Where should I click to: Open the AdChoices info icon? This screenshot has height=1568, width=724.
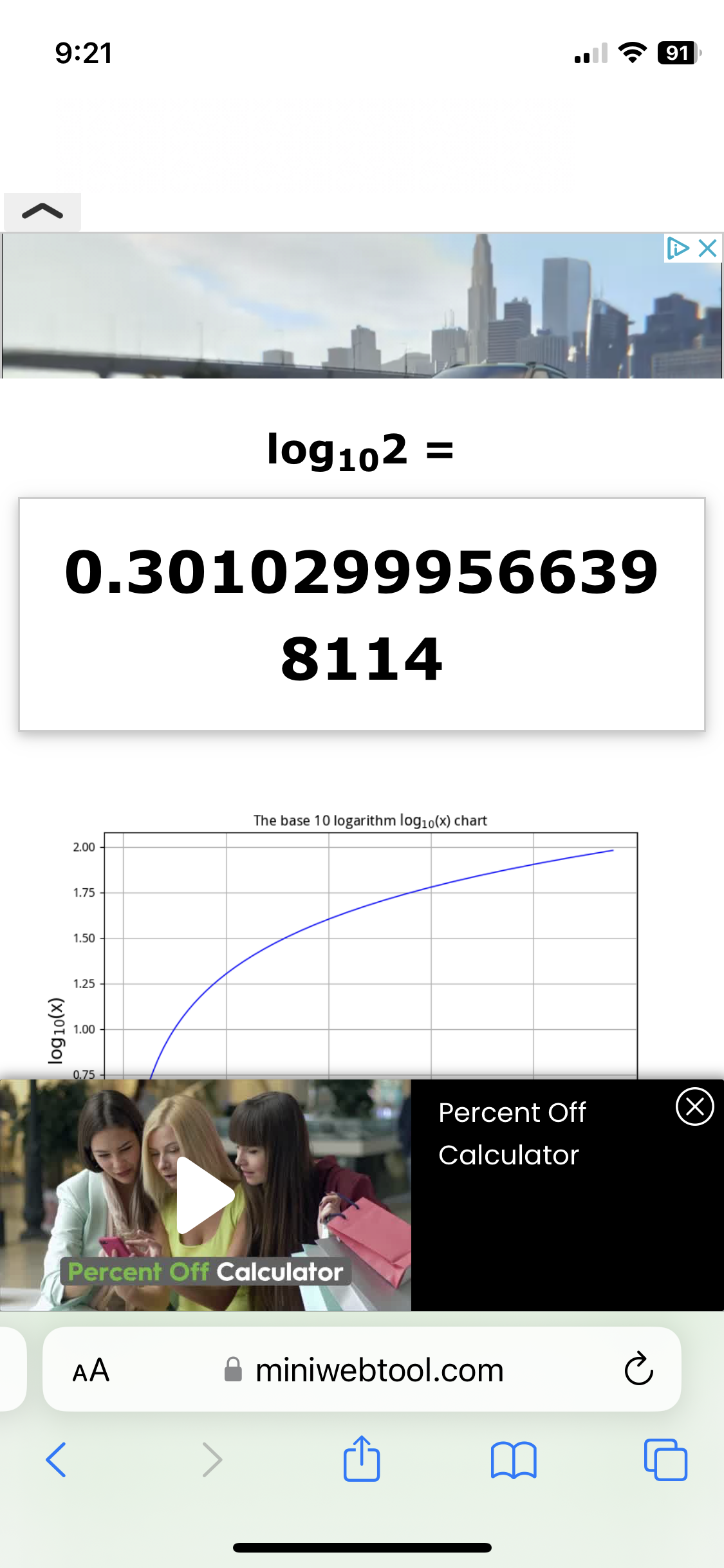pyautogui.click(x=678, y=248)
